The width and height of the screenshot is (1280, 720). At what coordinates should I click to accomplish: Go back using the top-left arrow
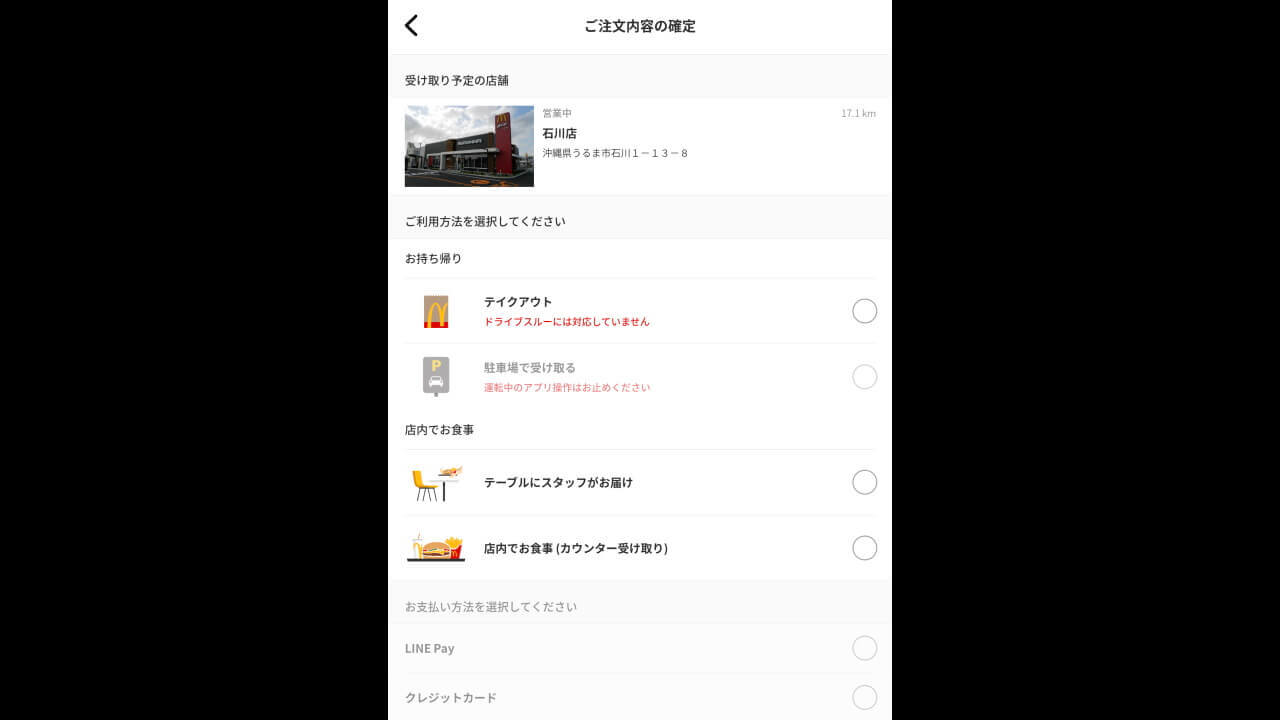tap(411, 26)
